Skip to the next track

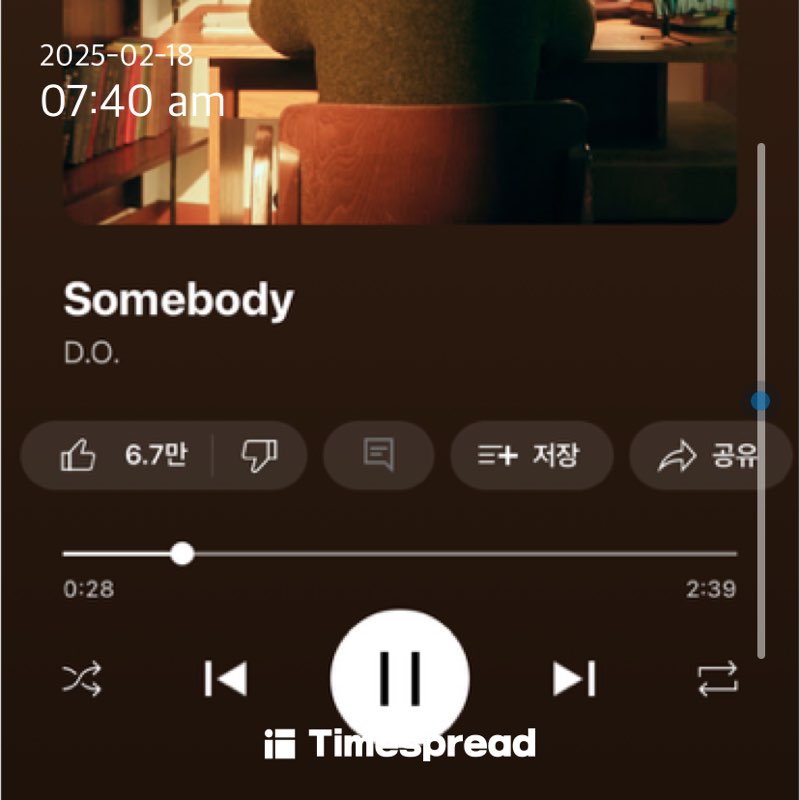pos(574,679)
